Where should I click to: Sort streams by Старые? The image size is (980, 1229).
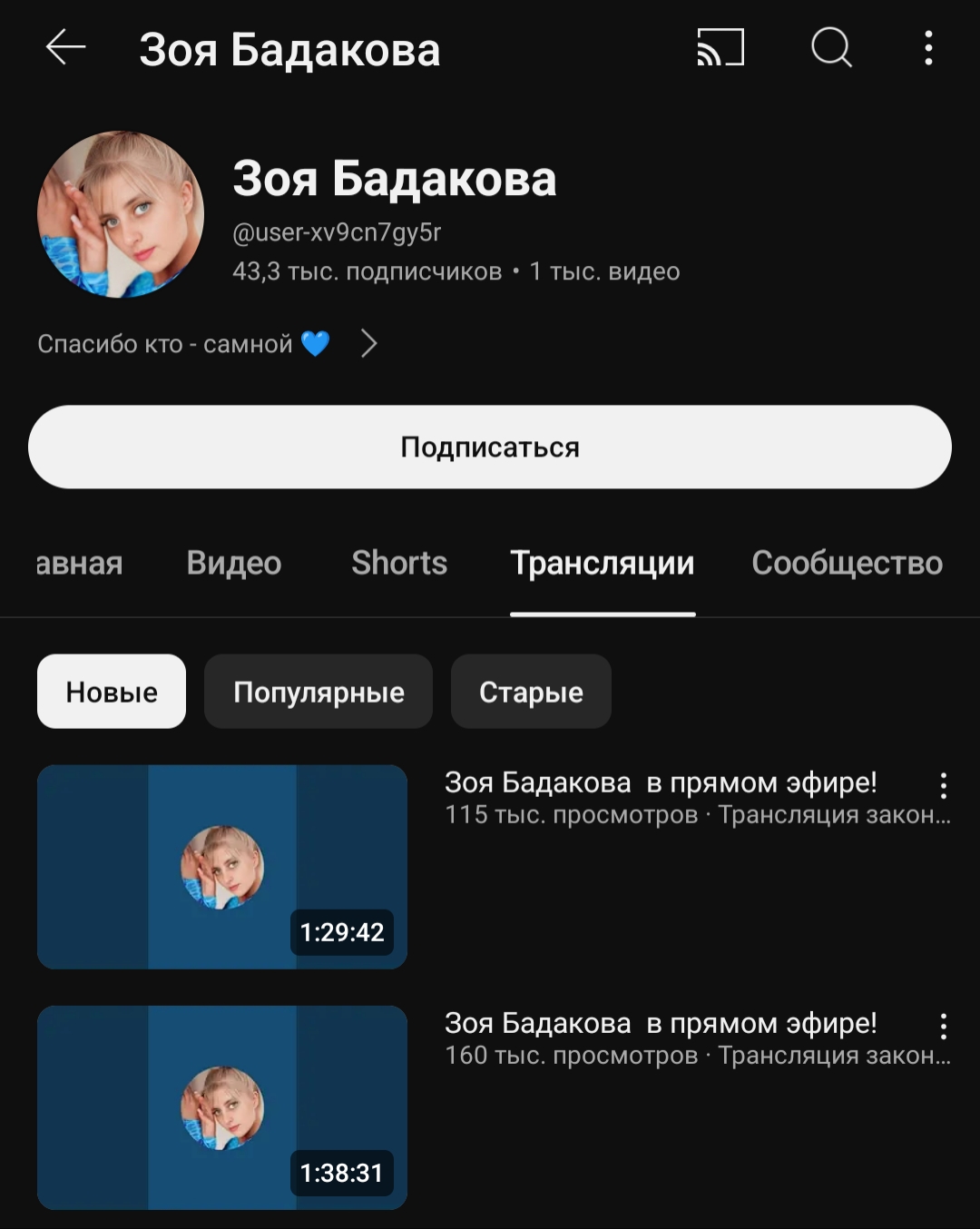[x=531, y=692]
